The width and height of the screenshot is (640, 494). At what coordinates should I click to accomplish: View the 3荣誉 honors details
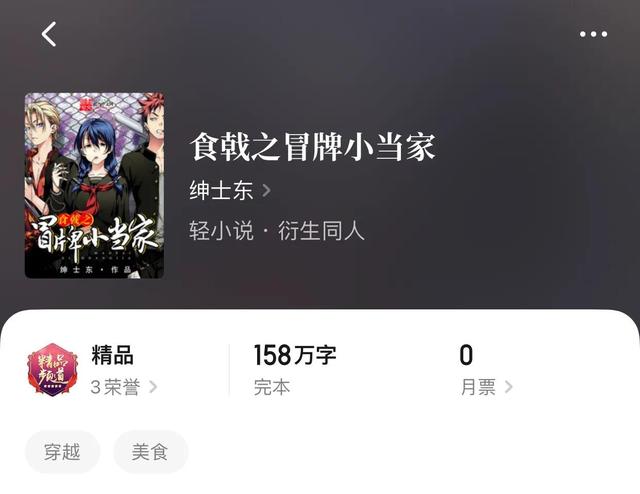[124, 387]
